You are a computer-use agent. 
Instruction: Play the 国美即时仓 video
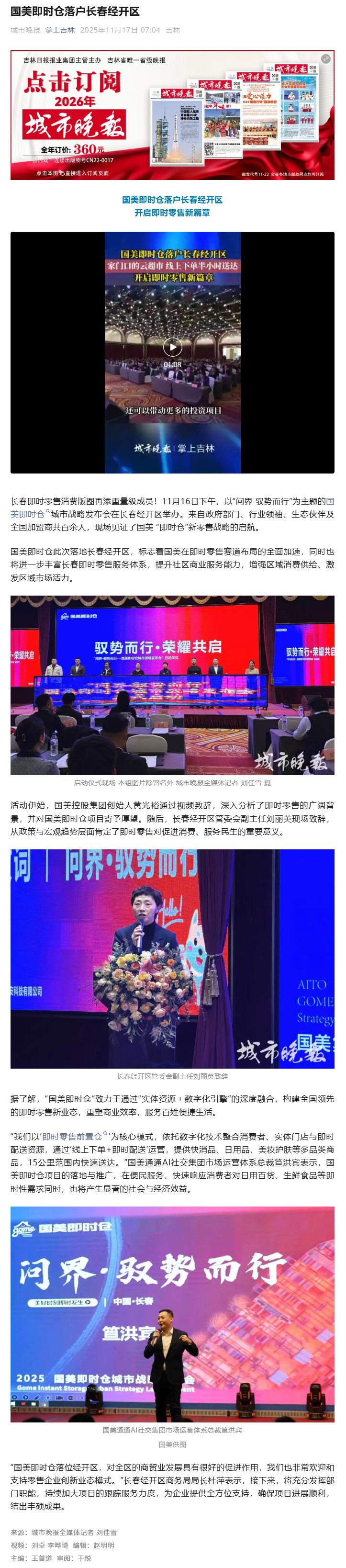coord(172,347)
